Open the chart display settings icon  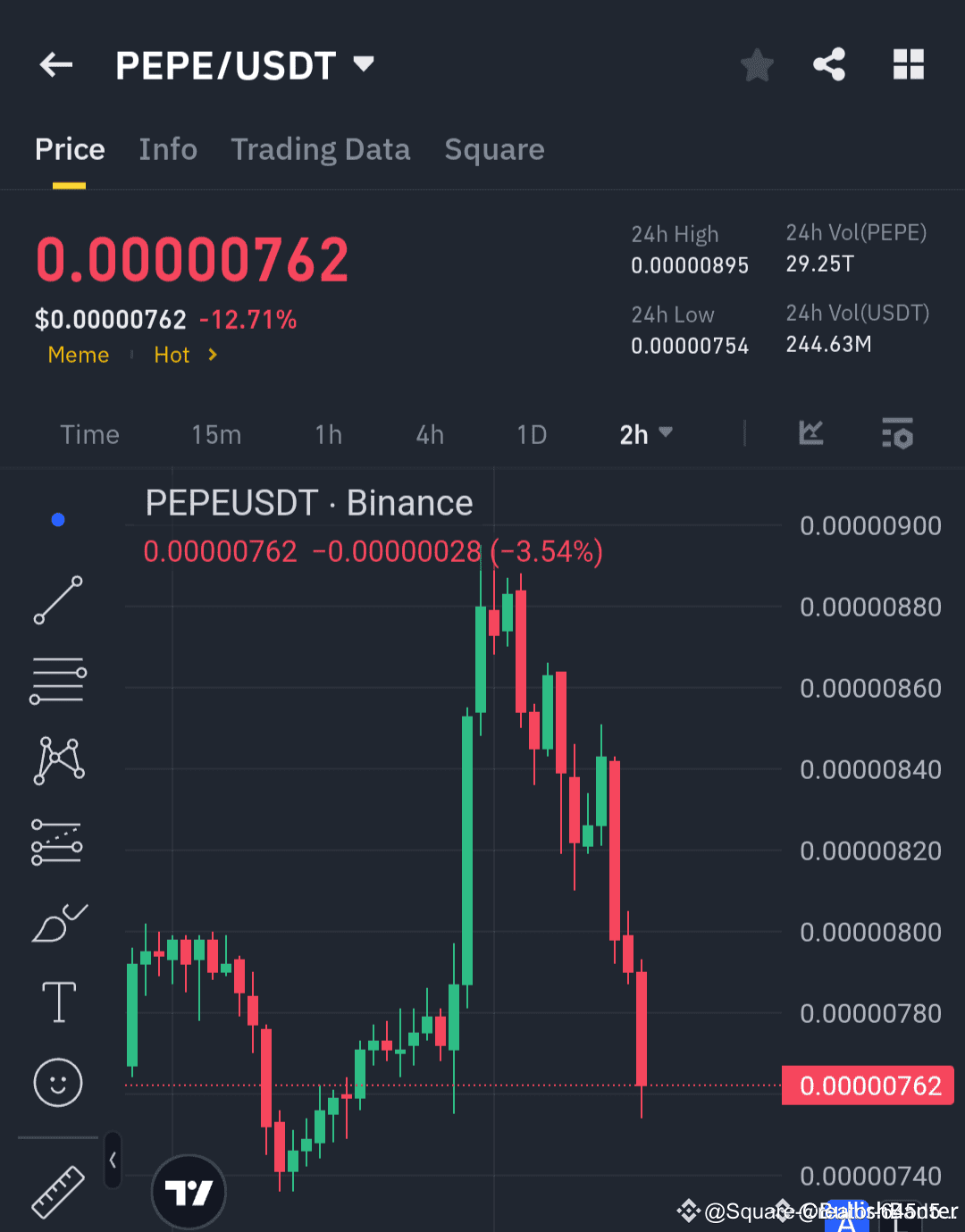coord(897,434)
